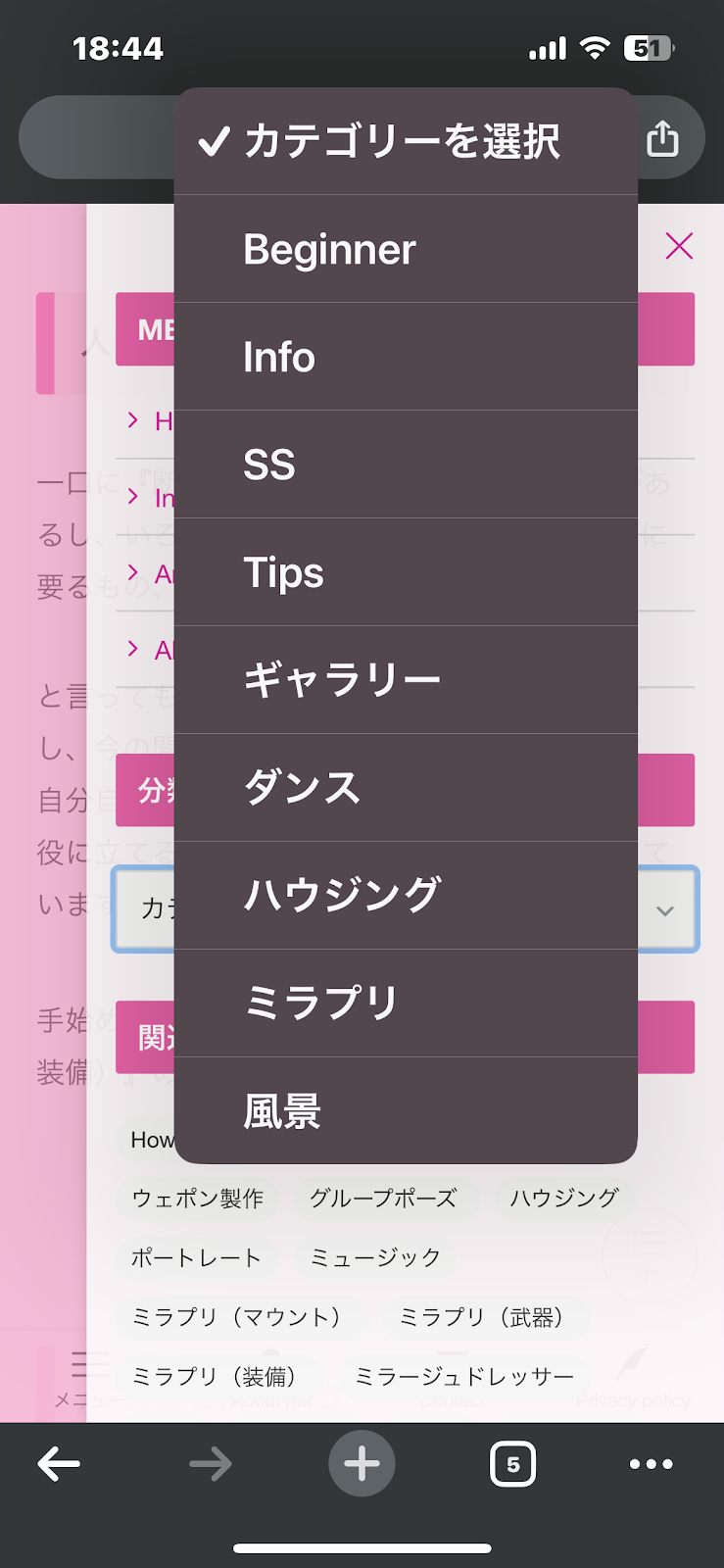Screen dimensions: 724x1568
Task: Share this page from the address bar
Action: click(x=663, y=138)
